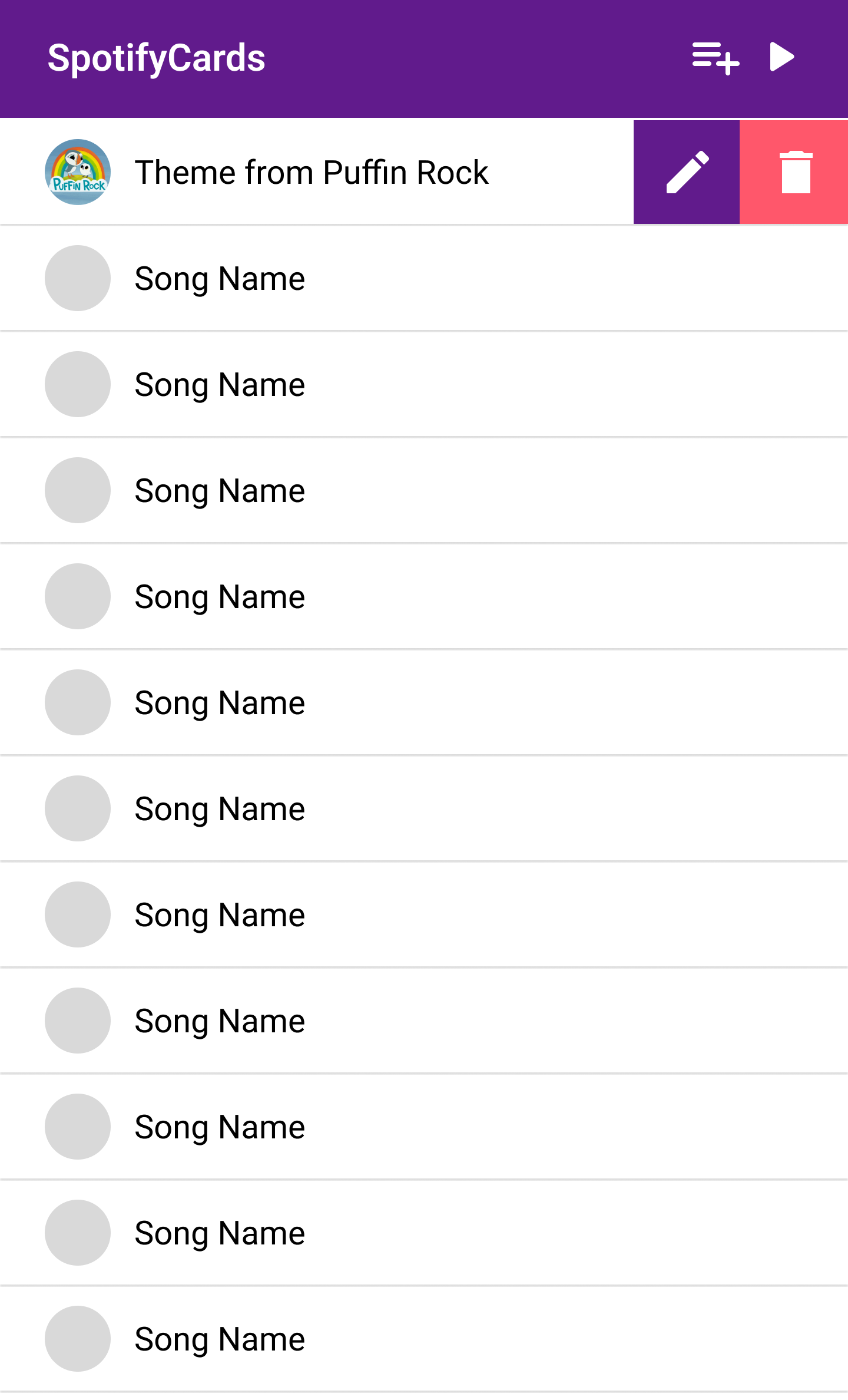Image resolution: width=848 pixels, height=1400 pixels.
Task: Select the tenth Song Name row
Action: tap(220, 1232)
